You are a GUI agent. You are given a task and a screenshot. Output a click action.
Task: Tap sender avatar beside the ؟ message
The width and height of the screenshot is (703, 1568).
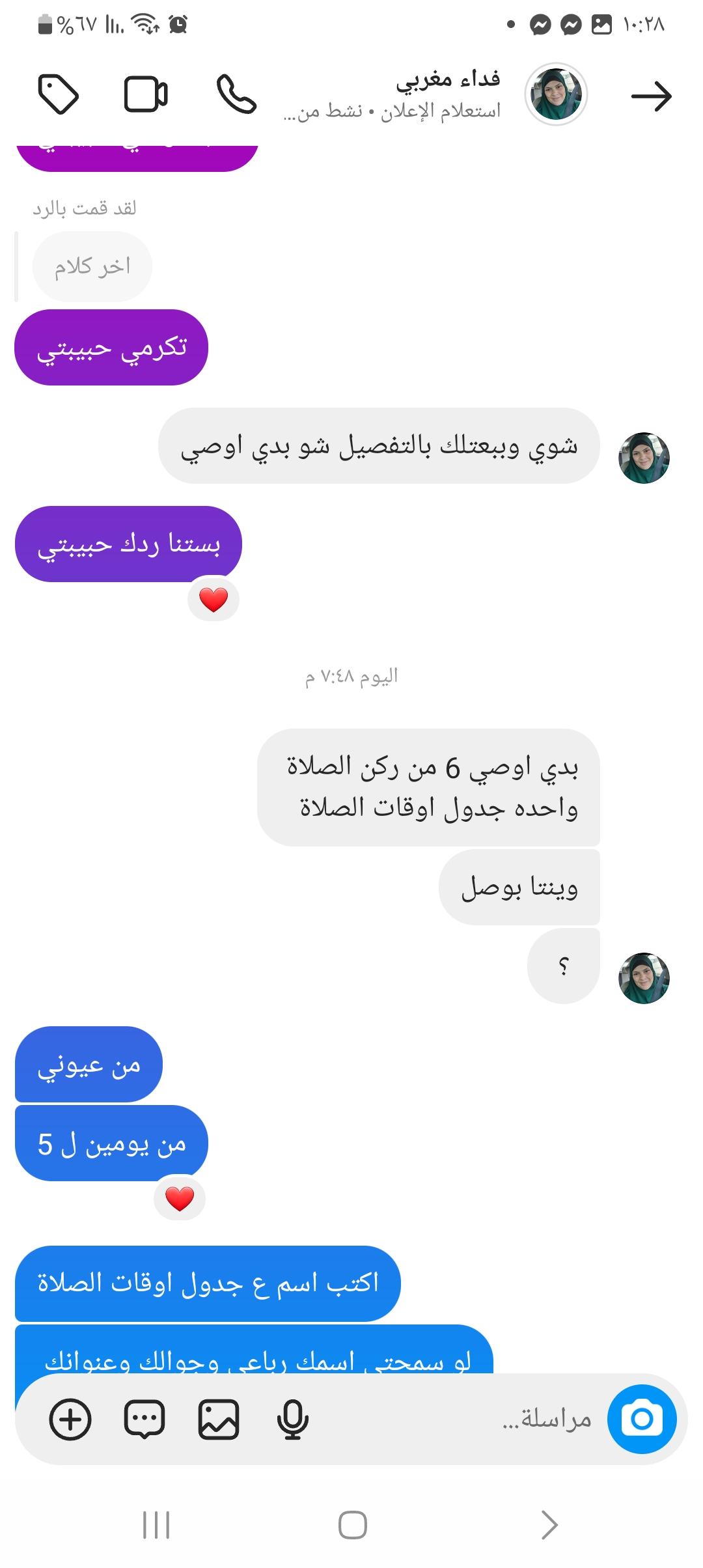pos(644,978)
